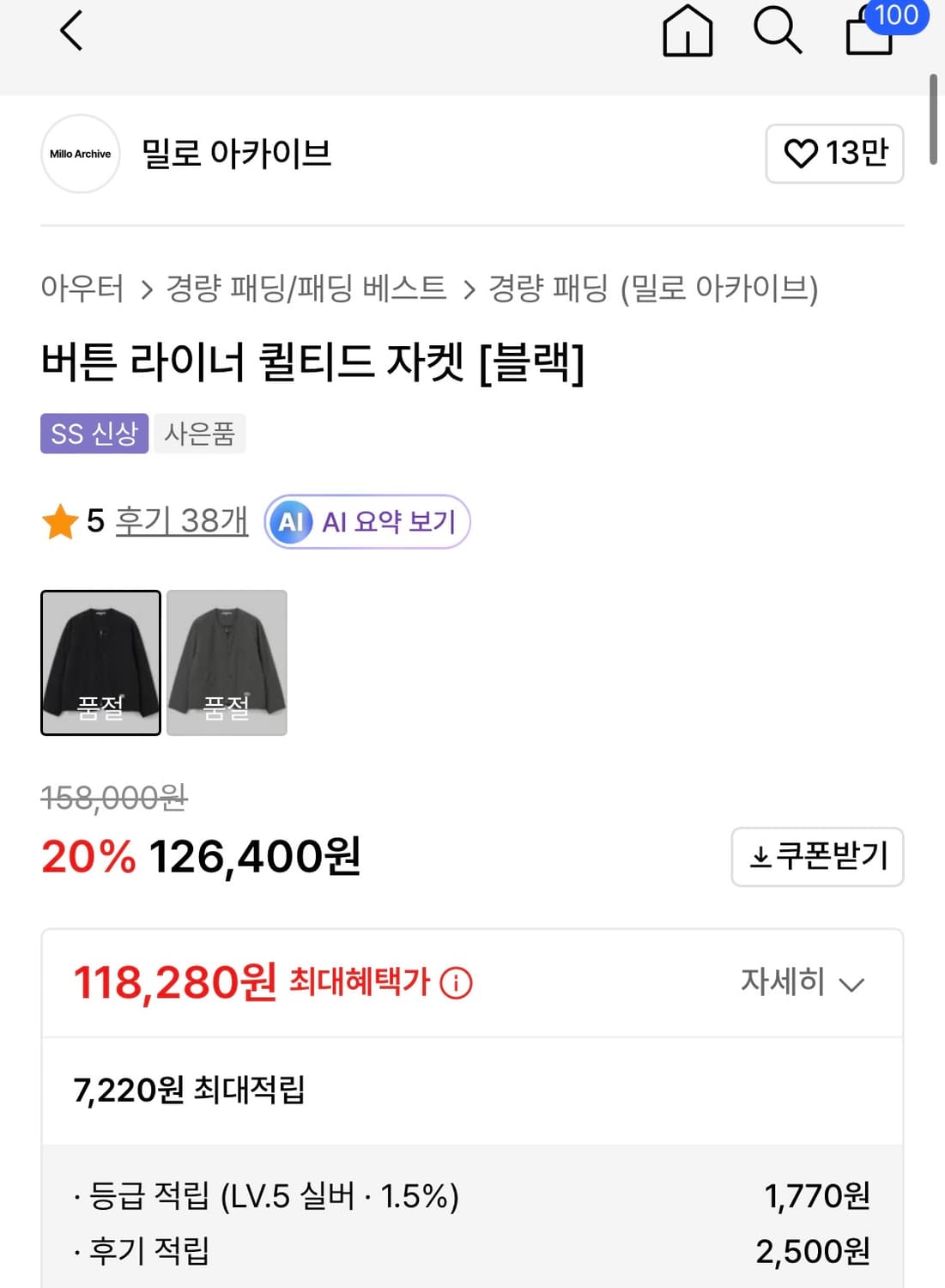The height and width of the screenshot is (1288, 945).
Task: Select the gray jacket color thumbnail
Action: 227,663
